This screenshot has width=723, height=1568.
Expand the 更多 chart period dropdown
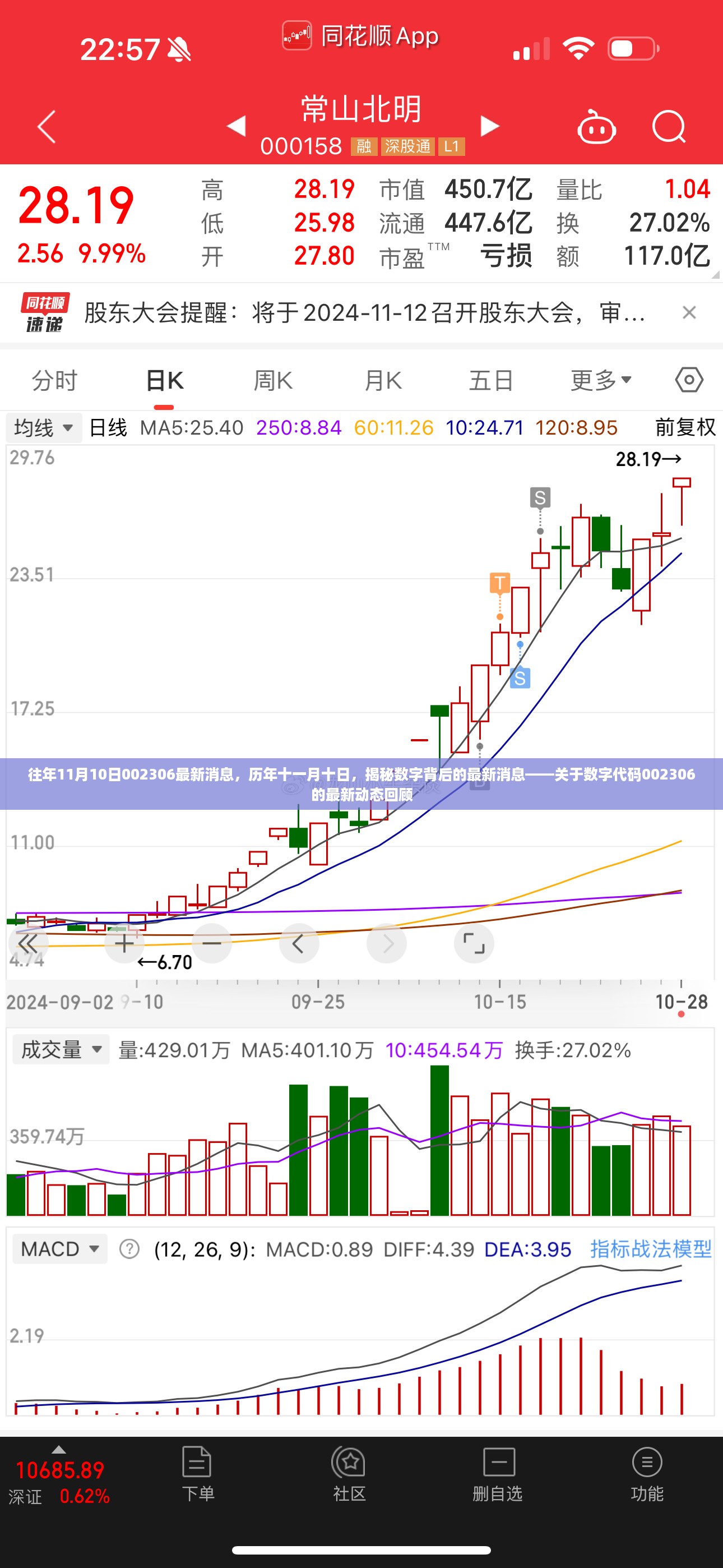tap(600, 380)
